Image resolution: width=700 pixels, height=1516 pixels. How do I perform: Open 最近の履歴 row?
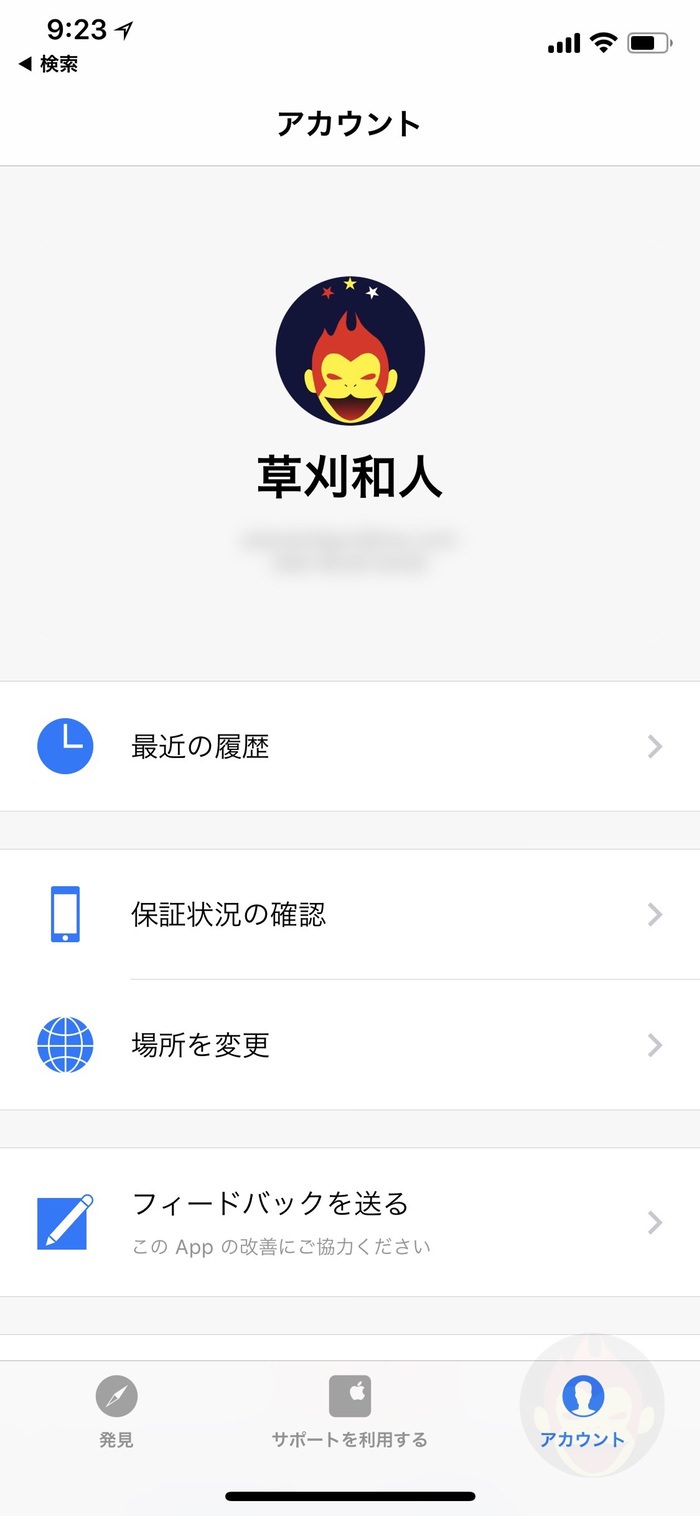pos(350,747)
